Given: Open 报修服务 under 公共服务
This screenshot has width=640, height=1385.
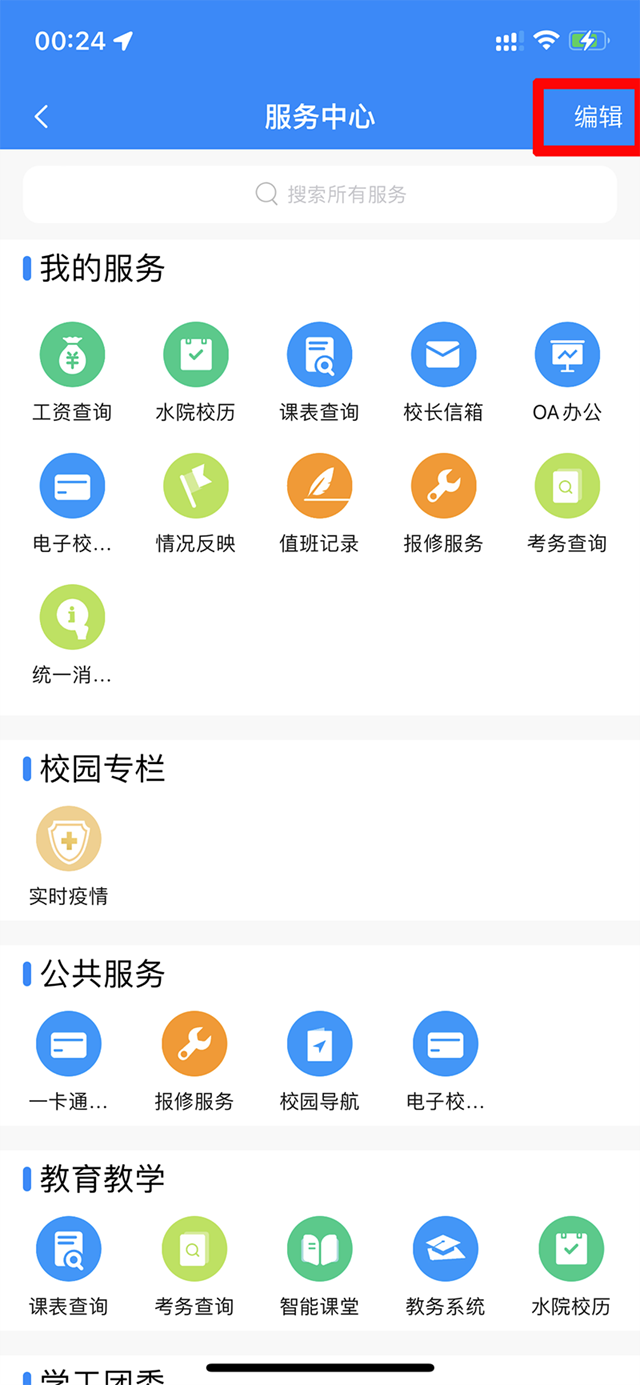Looking at the screenshot, I should [x=194, y=1044].
